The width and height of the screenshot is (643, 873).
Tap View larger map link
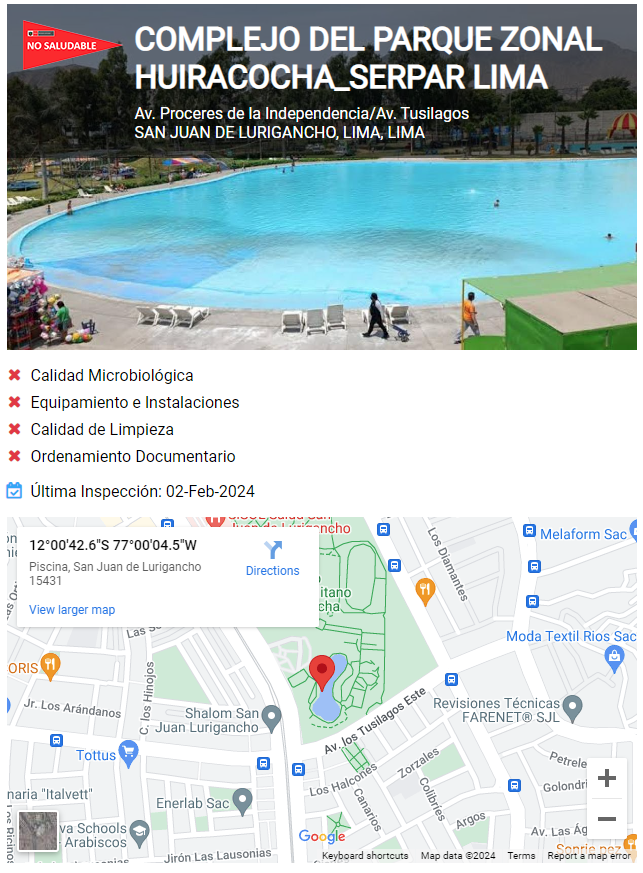tap(72, 610)
